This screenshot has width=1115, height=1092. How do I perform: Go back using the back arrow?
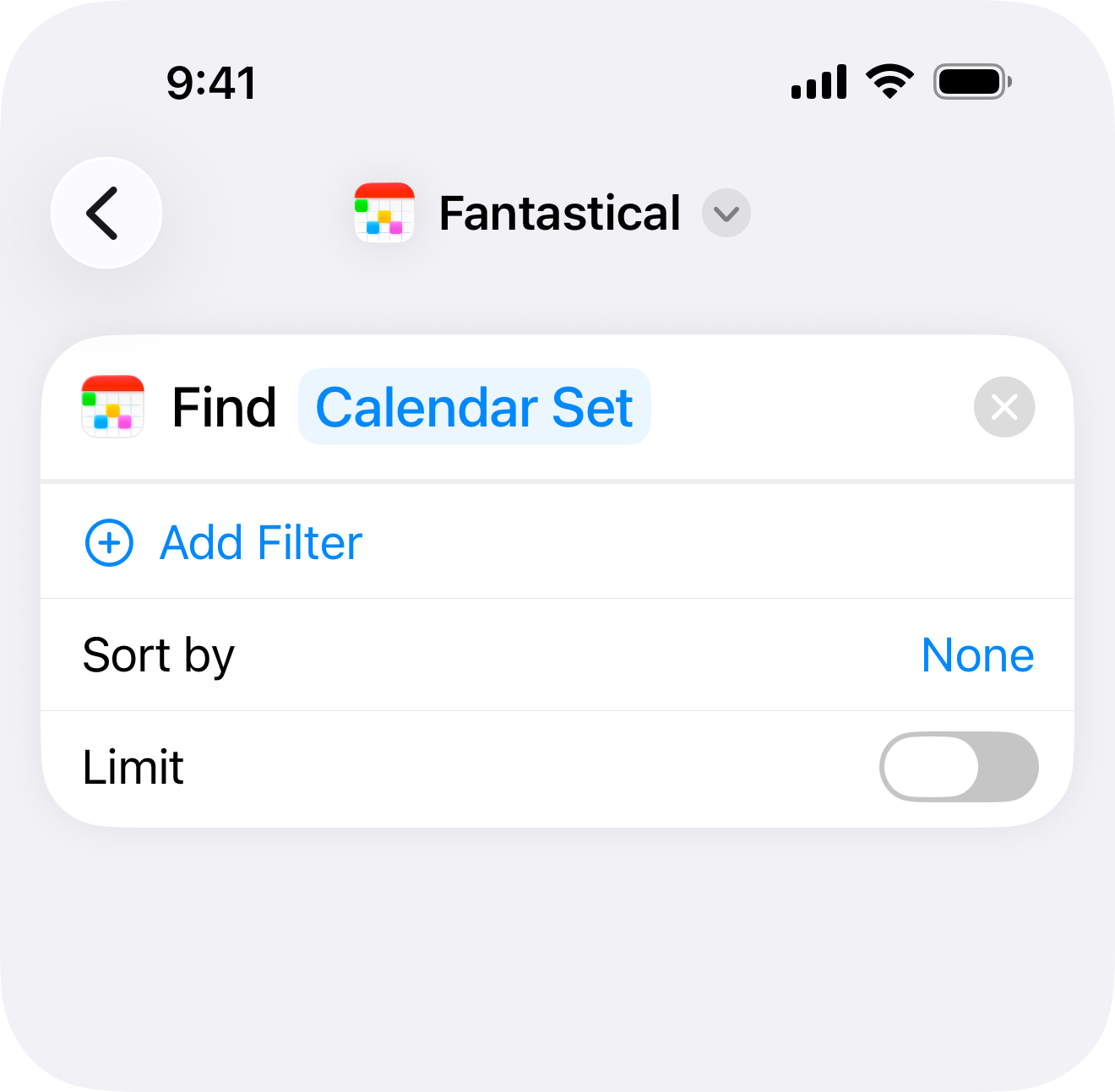click(x=106, y=213)
